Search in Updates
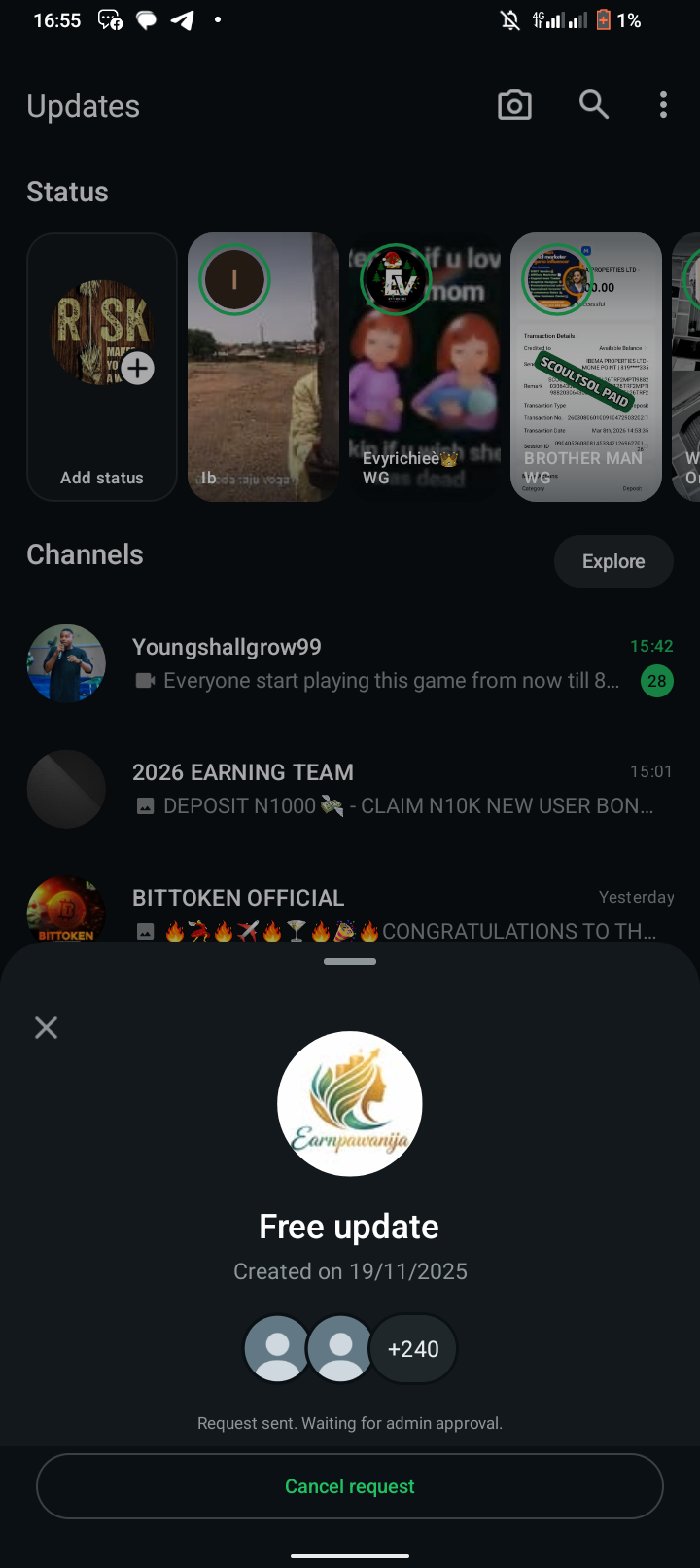The height and width of the screenshot is (1568, 700). point(593,105)
